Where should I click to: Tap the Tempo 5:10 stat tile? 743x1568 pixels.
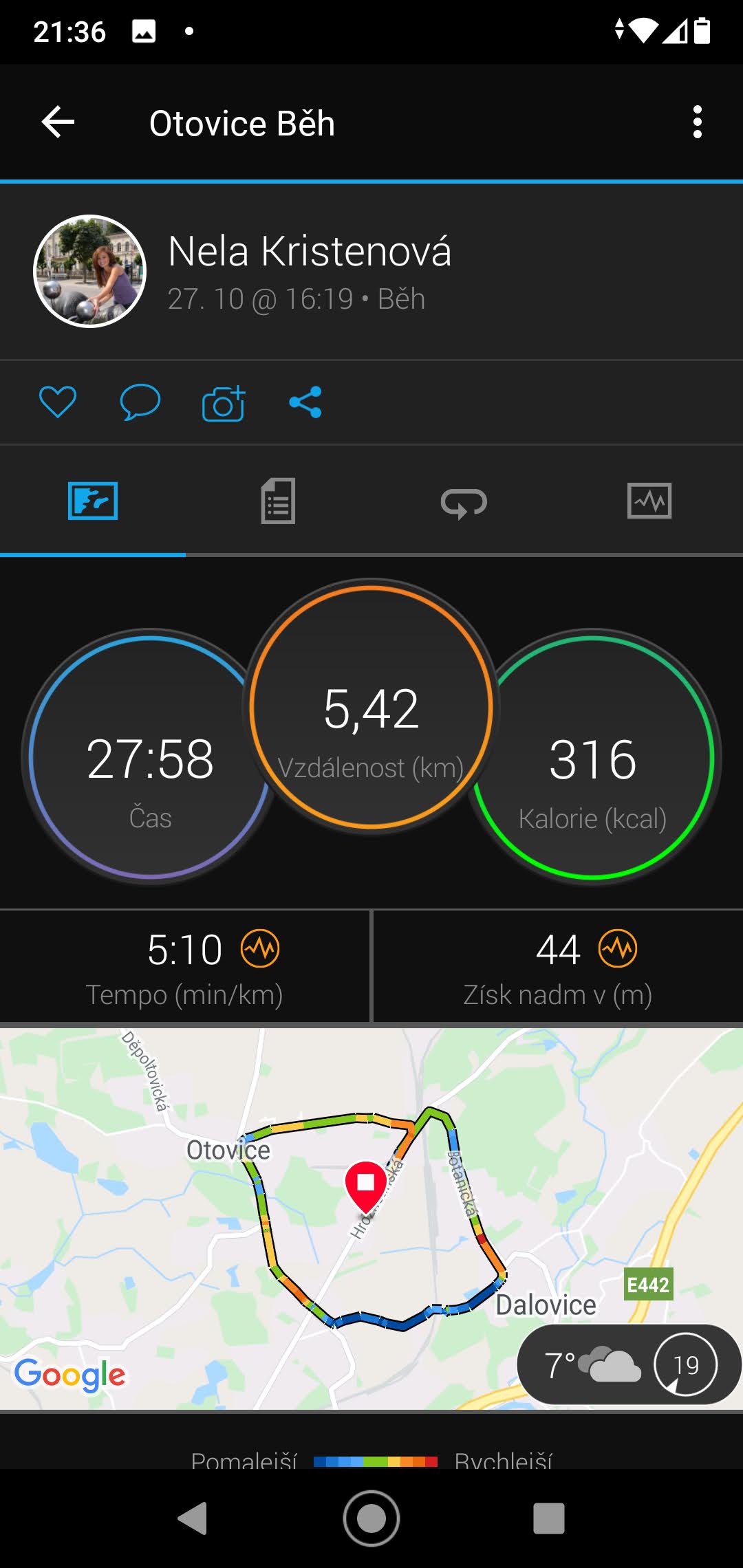click(184, 966)
